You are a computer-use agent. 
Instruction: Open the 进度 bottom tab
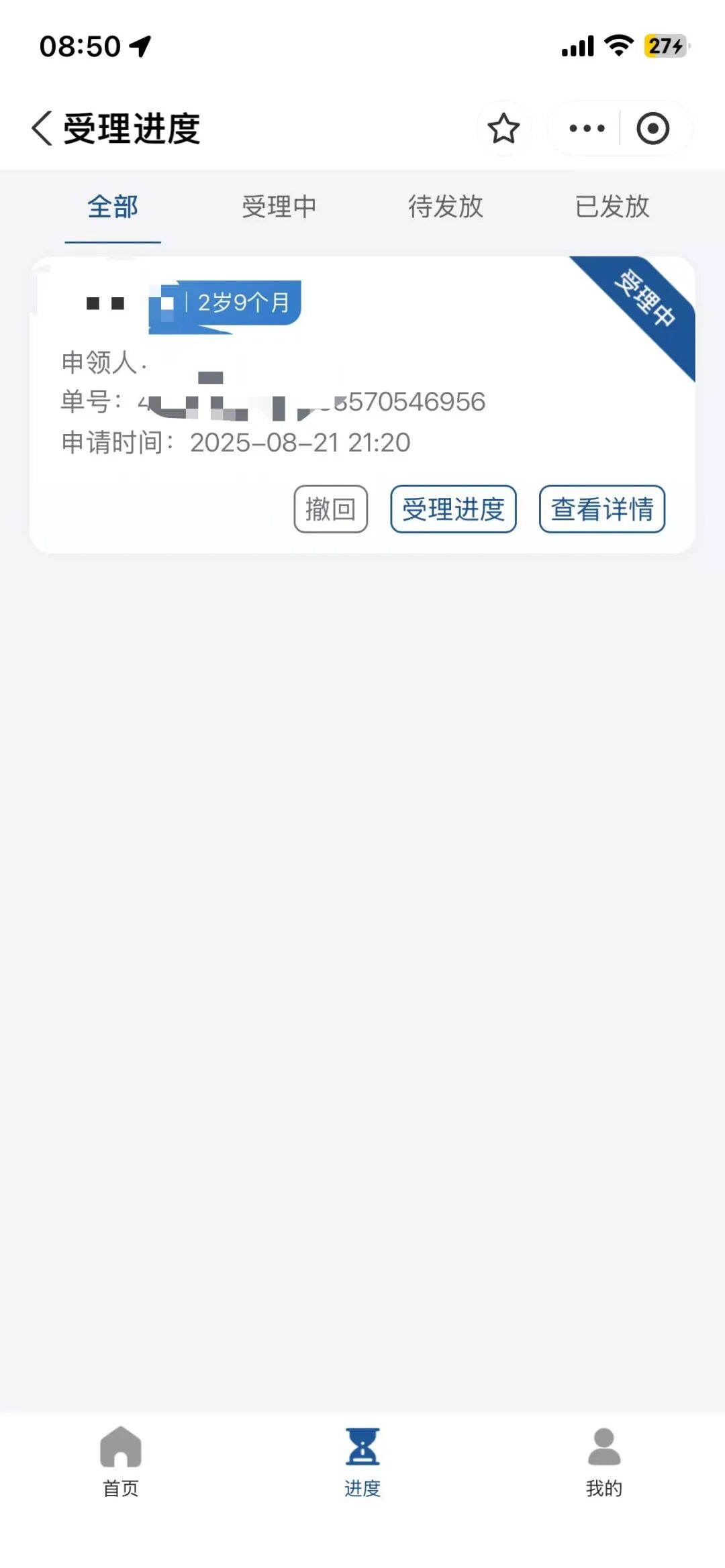coord(362,1462)
